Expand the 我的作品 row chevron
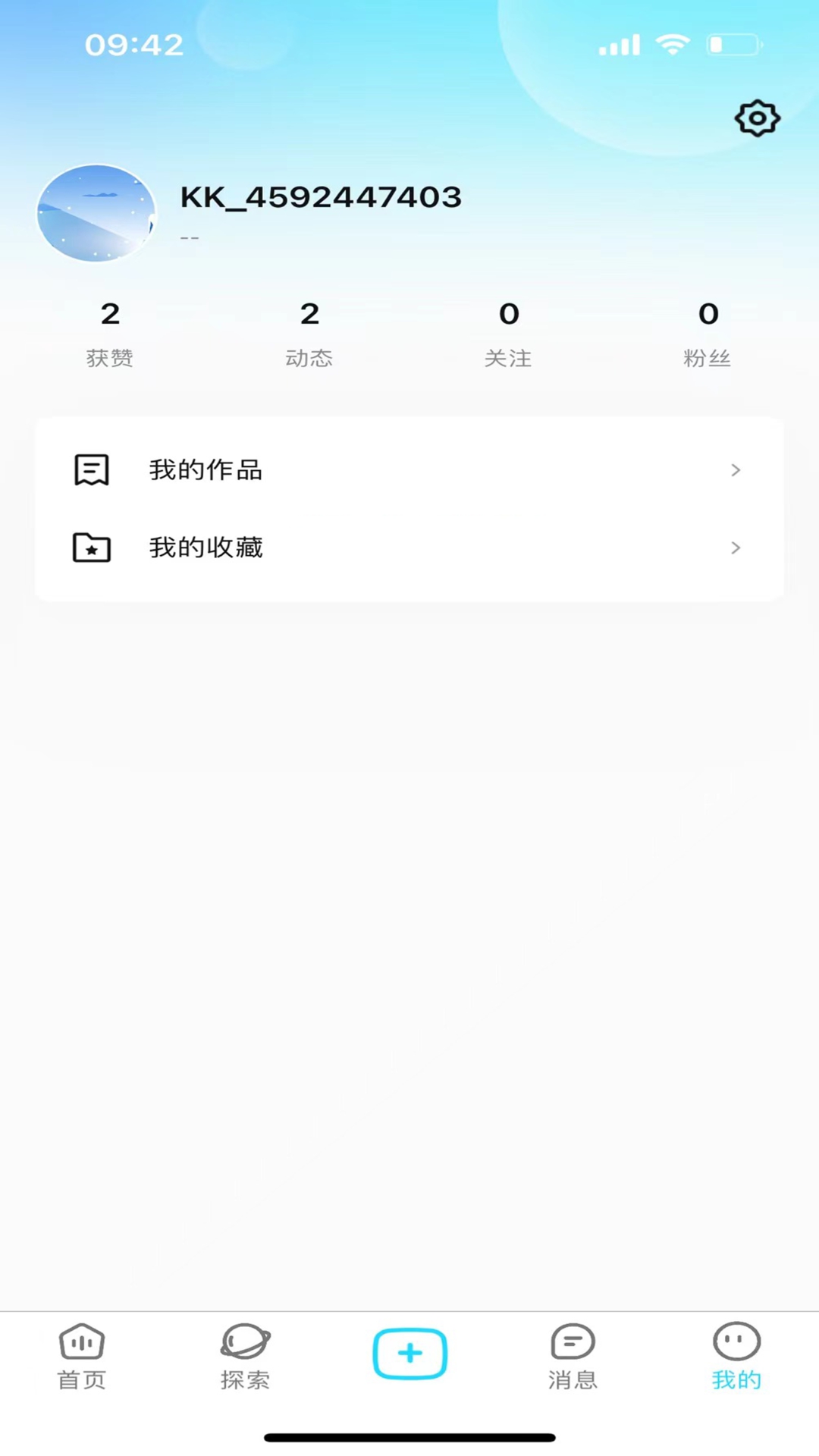This screenshot has width=819, height=1456. pyautogui.click(x=735, y=469)
